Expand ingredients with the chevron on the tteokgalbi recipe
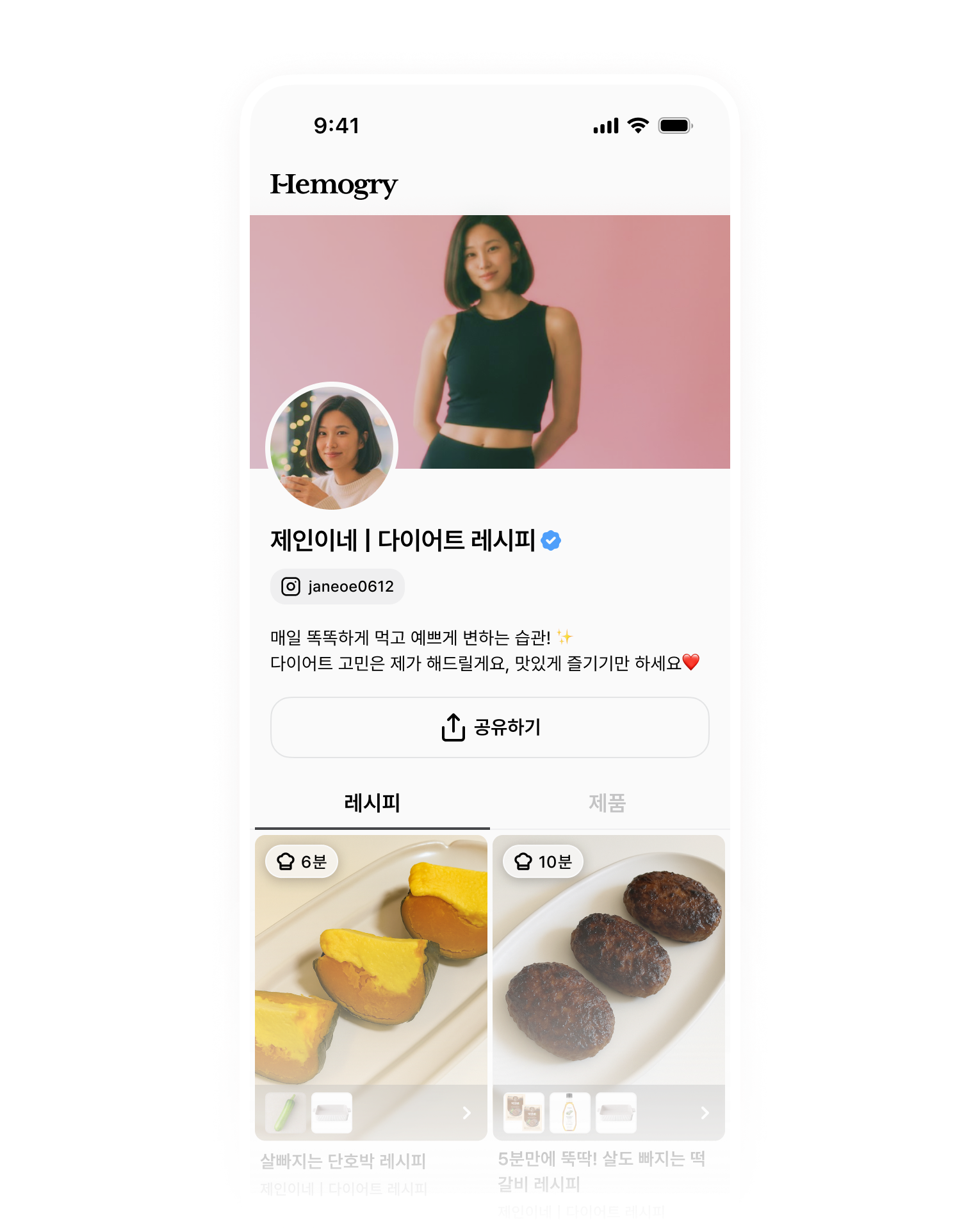The height and width of the screenshot is (1232, 980). (x=703, y=1112)
